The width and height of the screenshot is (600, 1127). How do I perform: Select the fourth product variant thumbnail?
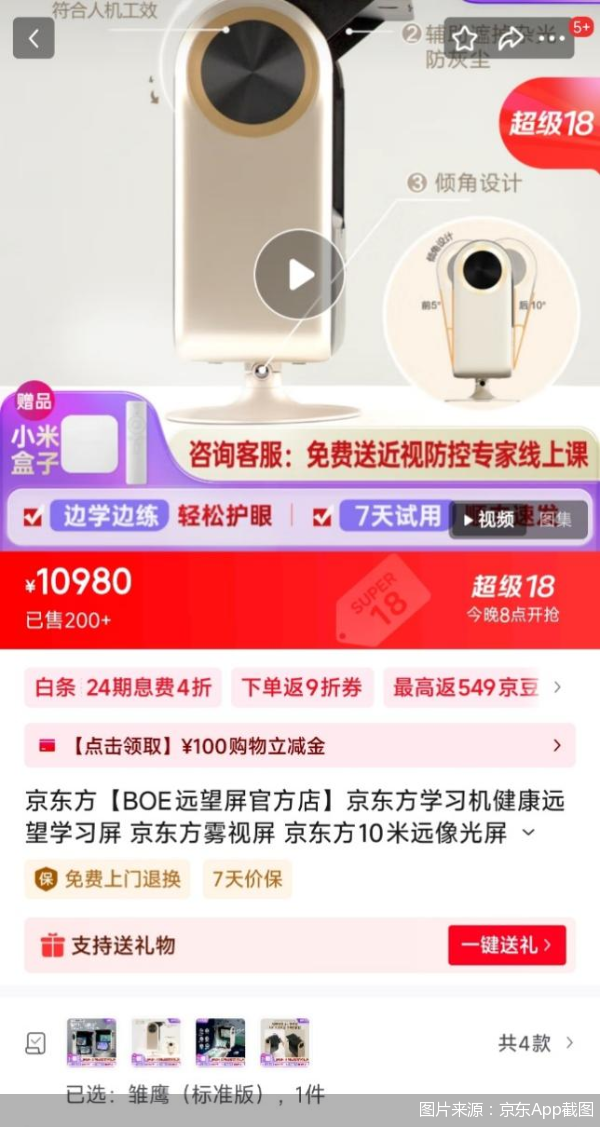tap(285, 1043)
